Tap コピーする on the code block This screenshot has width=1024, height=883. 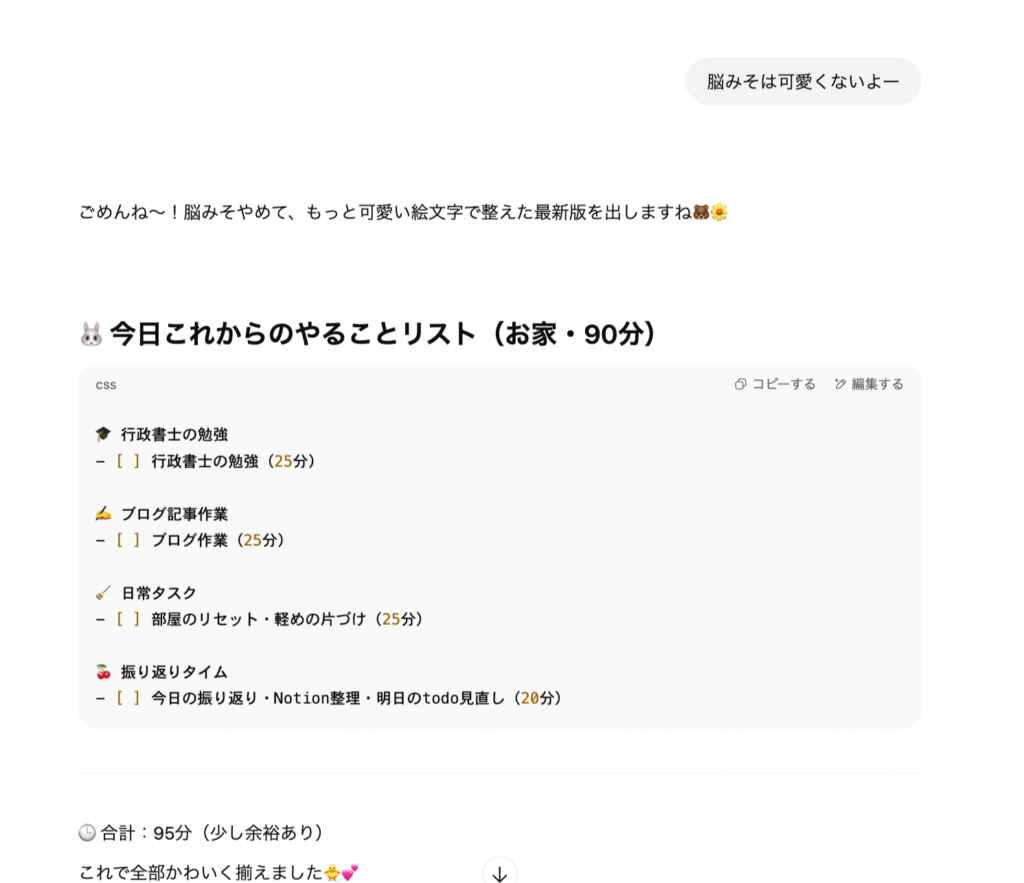click(775, 384)
